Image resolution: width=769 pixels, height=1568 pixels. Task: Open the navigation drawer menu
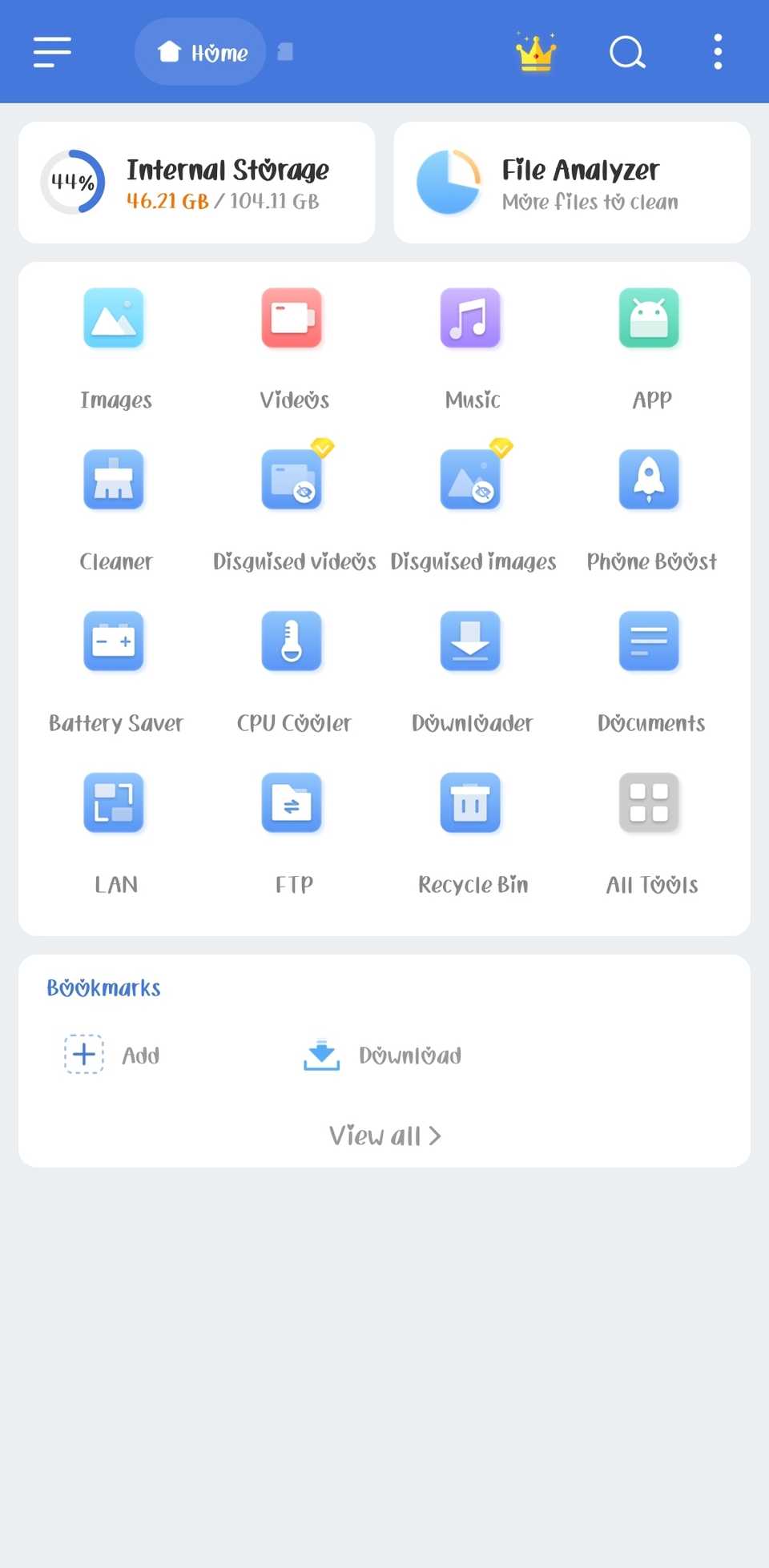[52, 51]
